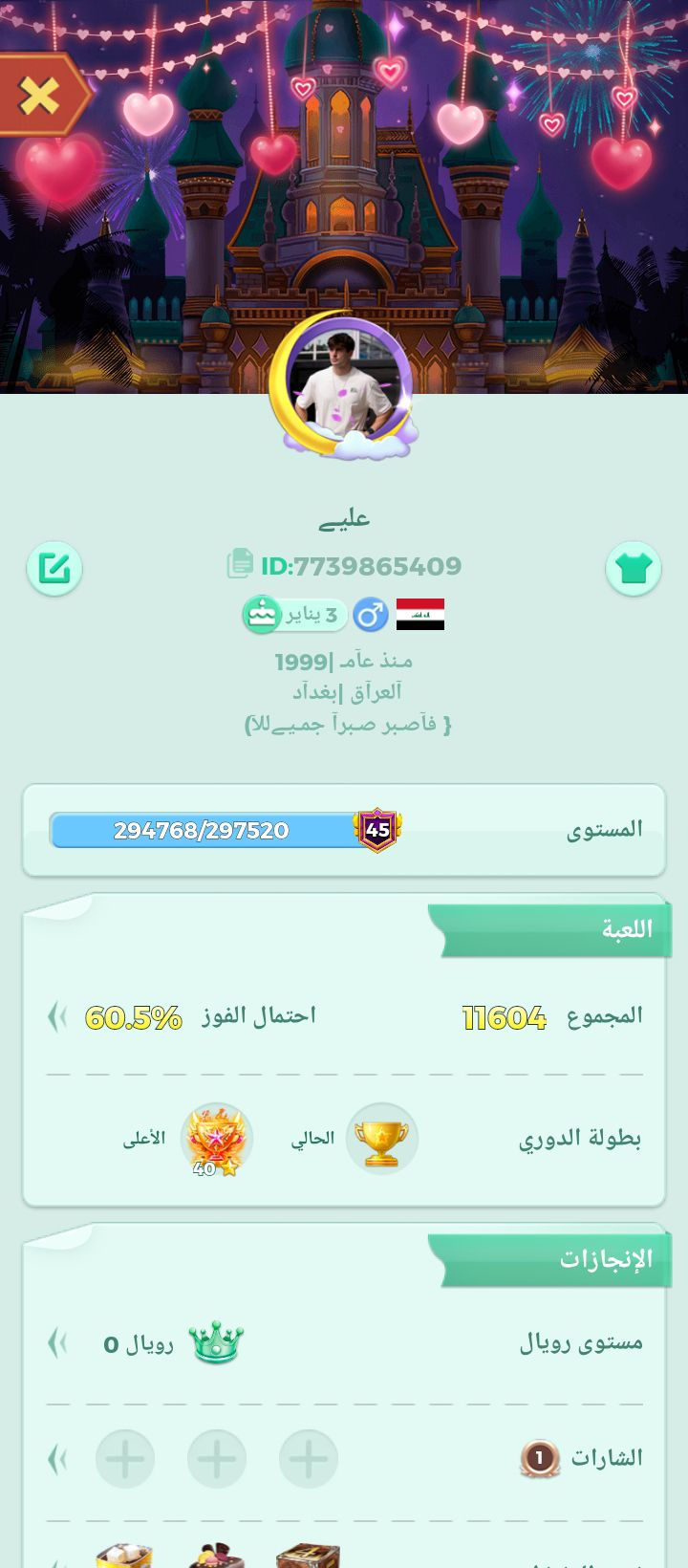Screen dimensions: 688x1568
Task: Expand the badges row chevron
Action: 58,1459
